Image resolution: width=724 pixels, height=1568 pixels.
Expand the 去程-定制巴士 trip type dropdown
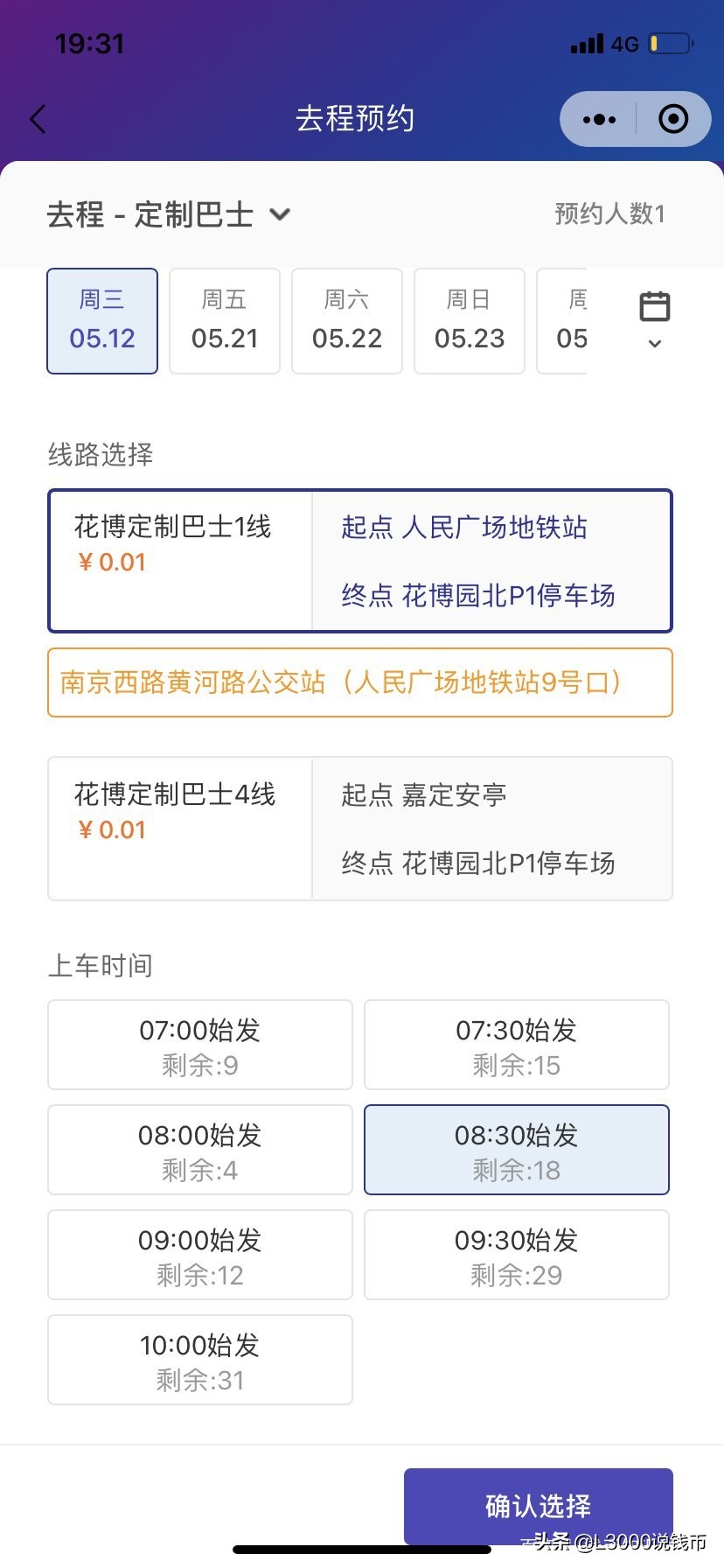(x=280, y=214)
